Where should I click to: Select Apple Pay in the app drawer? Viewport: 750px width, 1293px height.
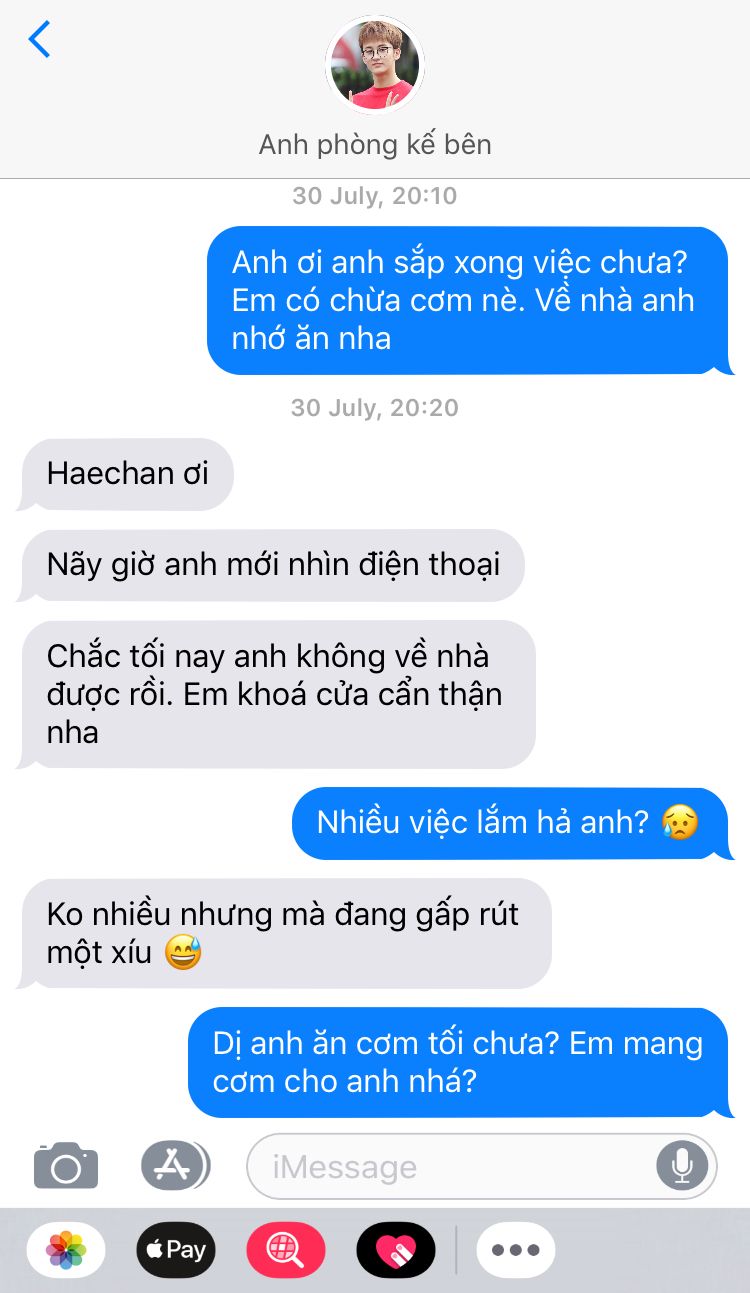pos(176,1249)
